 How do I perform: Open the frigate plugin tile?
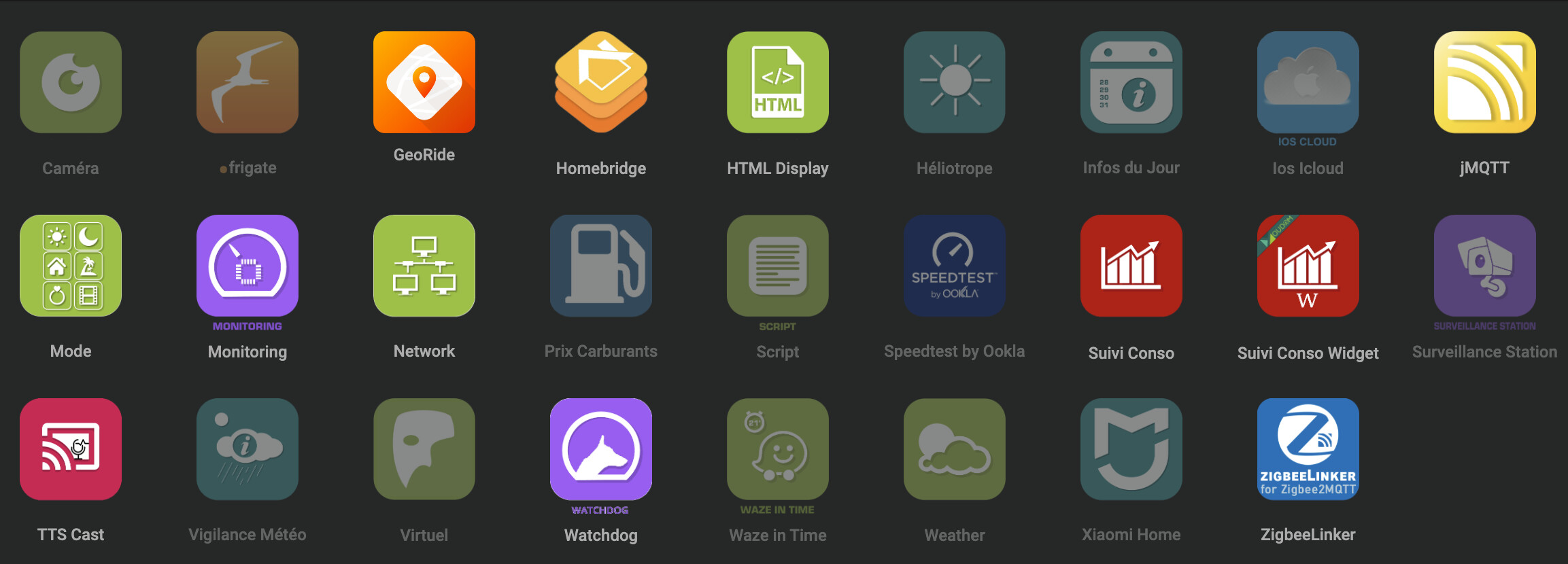coord(248,83)
